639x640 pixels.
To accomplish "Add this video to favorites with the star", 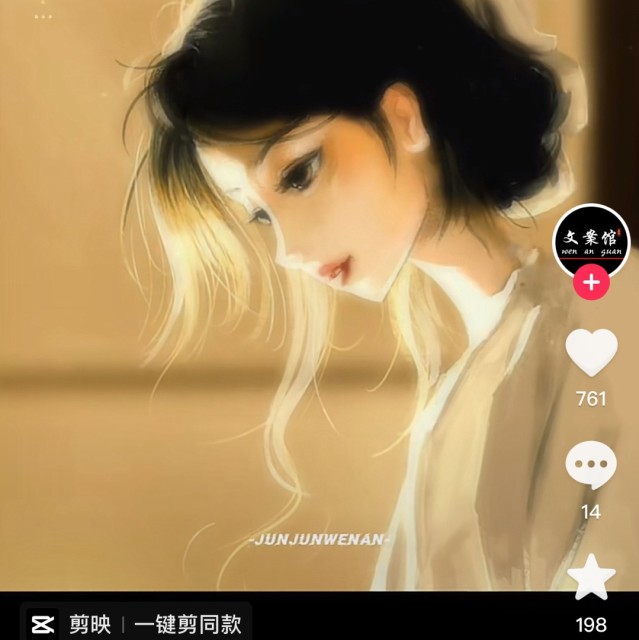I will pyautogui.click(x=591, y=579).
